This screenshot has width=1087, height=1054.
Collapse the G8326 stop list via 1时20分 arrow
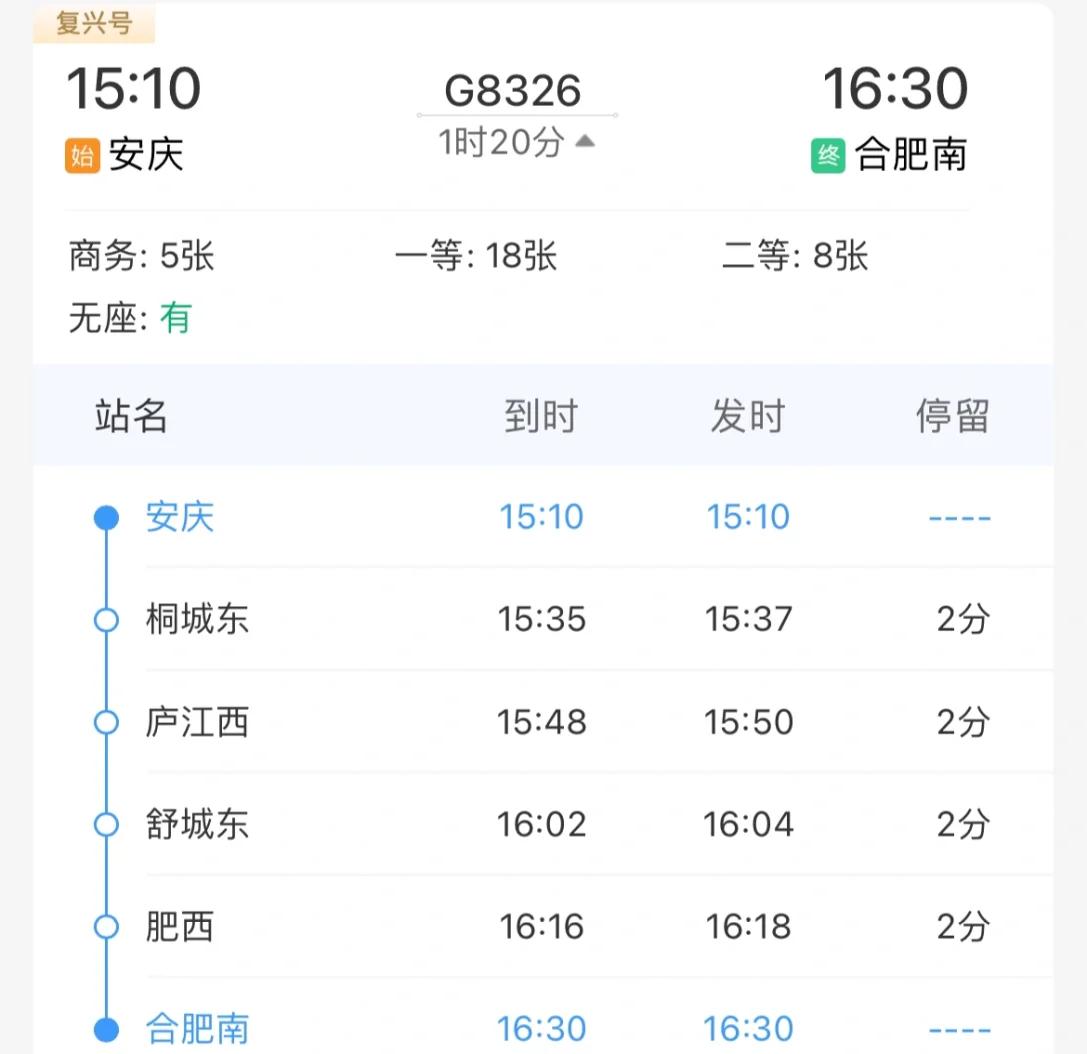(586, 142)
